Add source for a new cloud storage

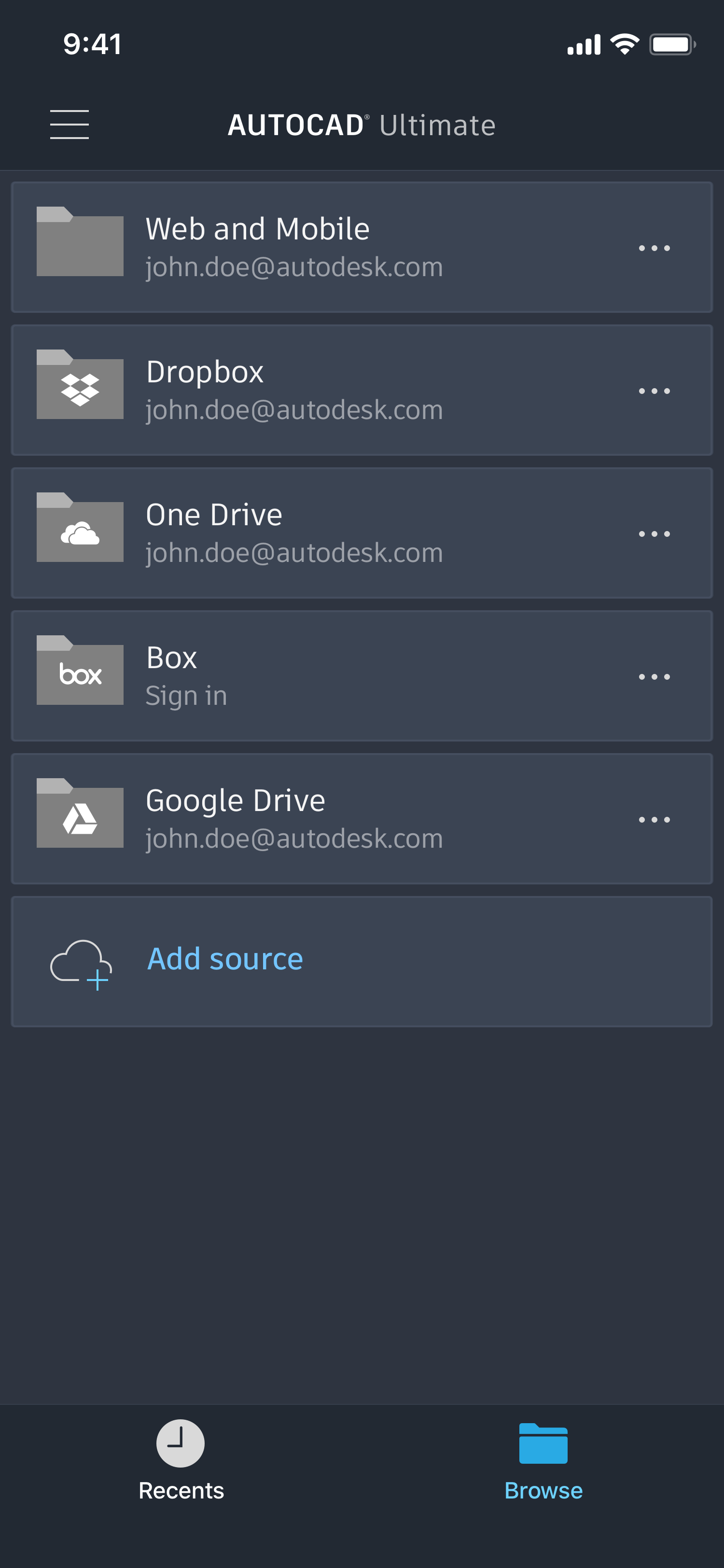pyautogui.click(x=362, y=962)
